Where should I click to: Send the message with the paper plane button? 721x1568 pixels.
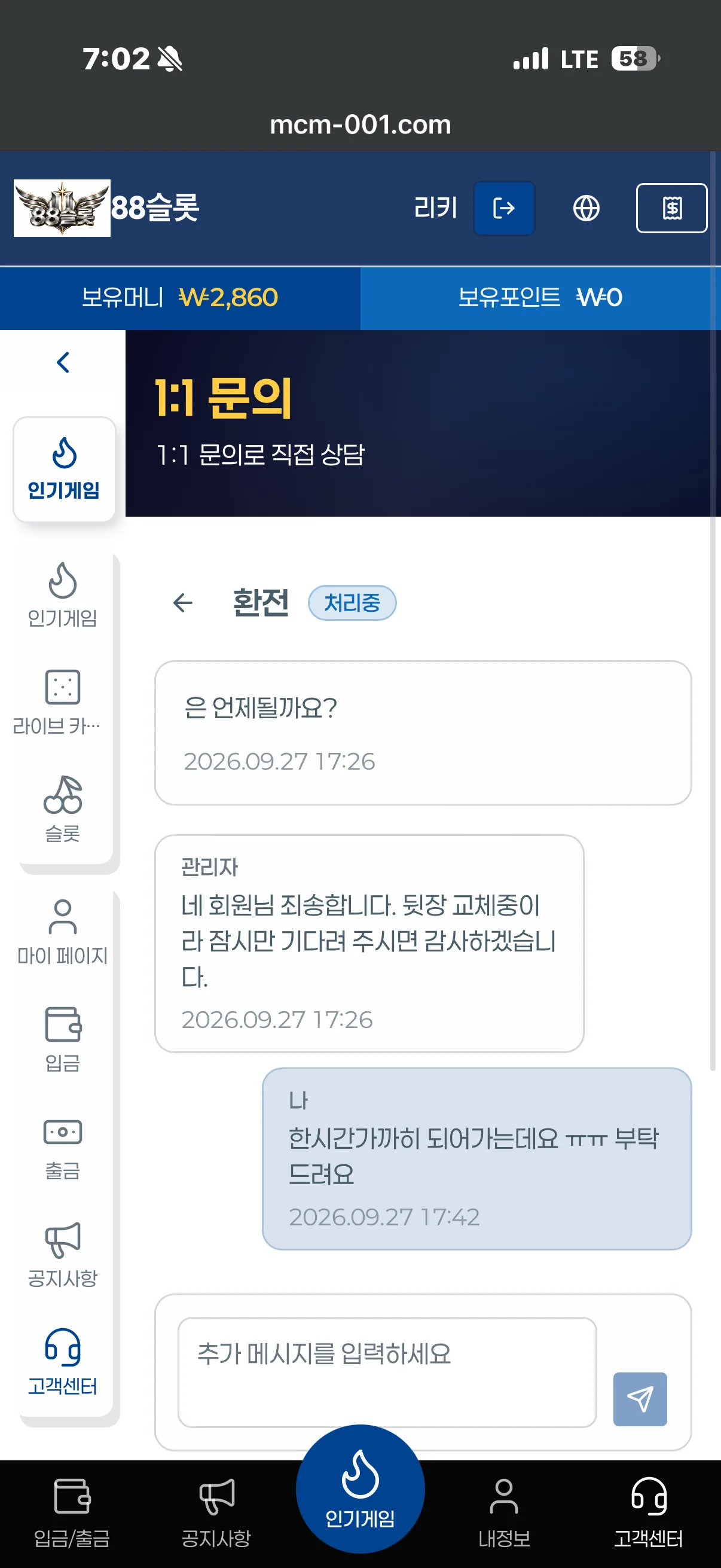point(640,1399)
